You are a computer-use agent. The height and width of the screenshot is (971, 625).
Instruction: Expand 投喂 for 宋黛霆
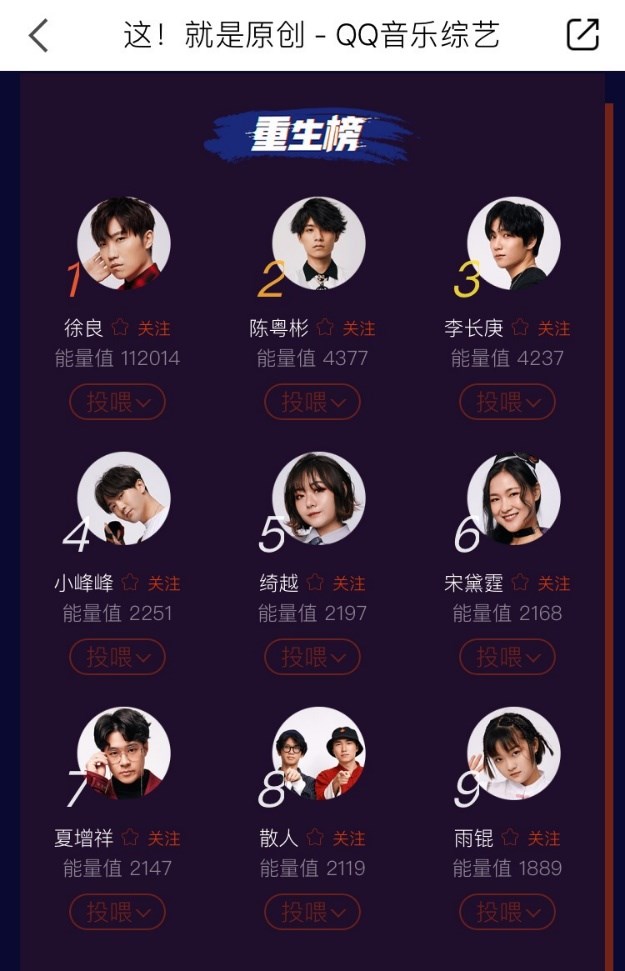point(507,657)
